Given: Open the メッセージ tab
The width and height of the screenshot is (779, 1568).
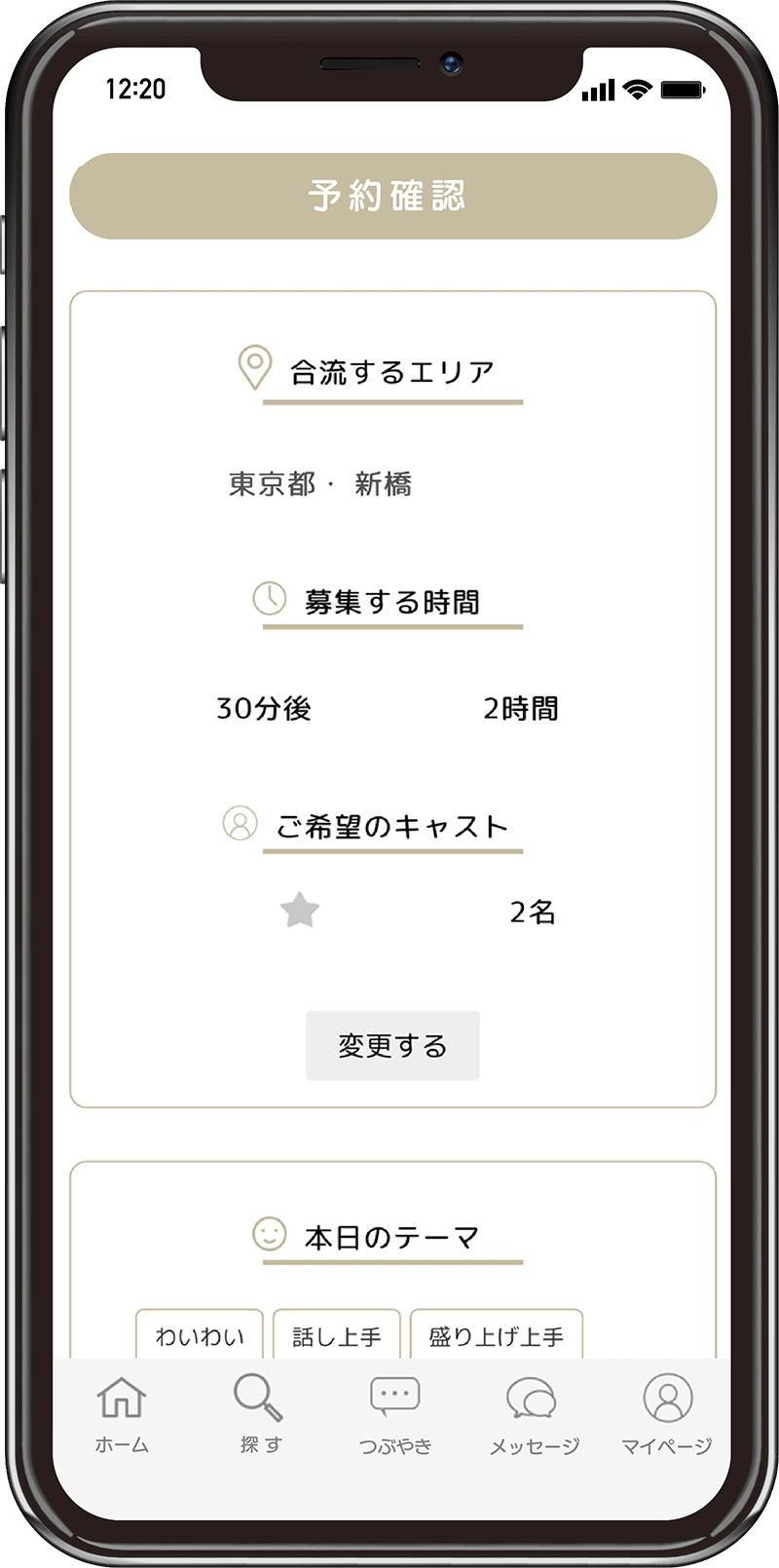Looking at the screenshot, I should point(534,1414).
